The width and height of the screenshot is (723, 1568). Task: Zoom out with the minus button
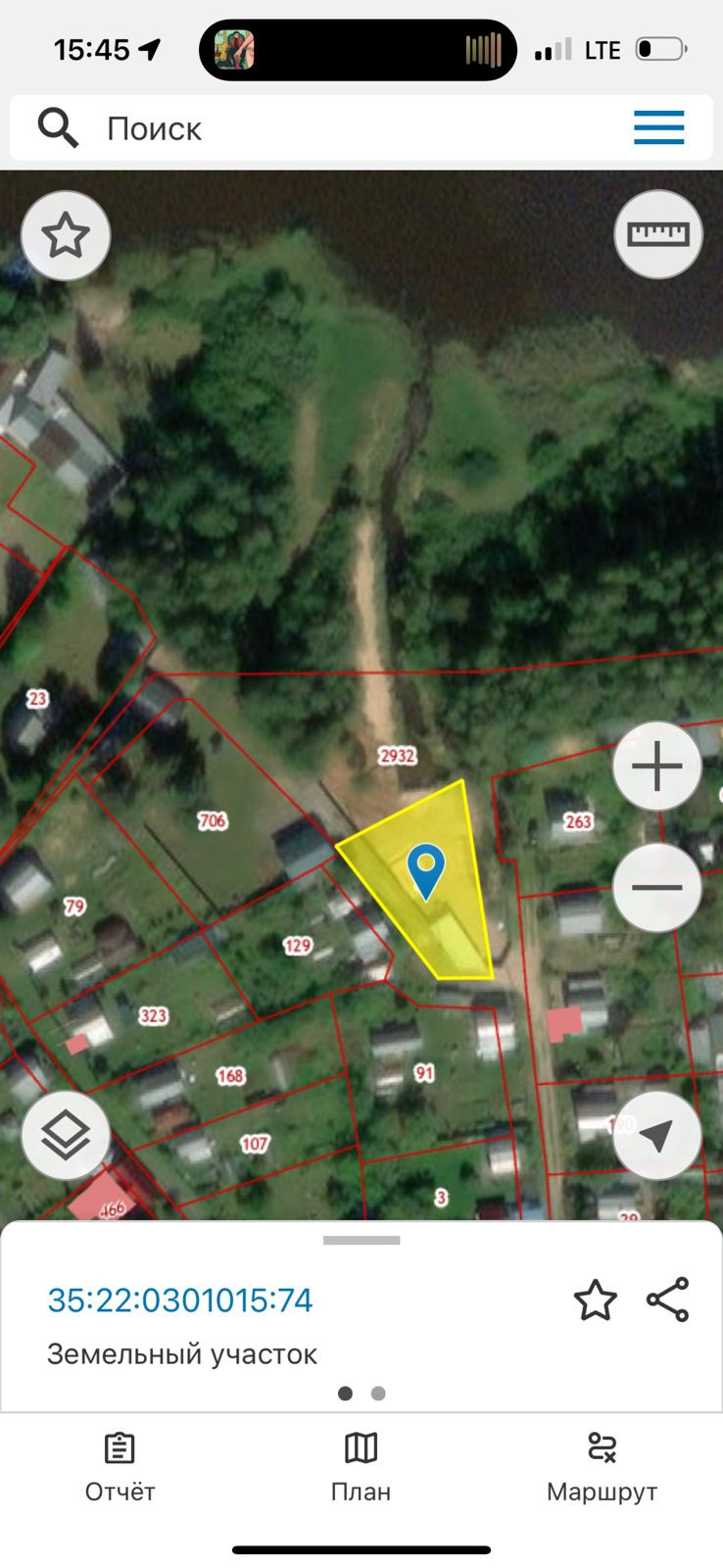pos(657,888)
